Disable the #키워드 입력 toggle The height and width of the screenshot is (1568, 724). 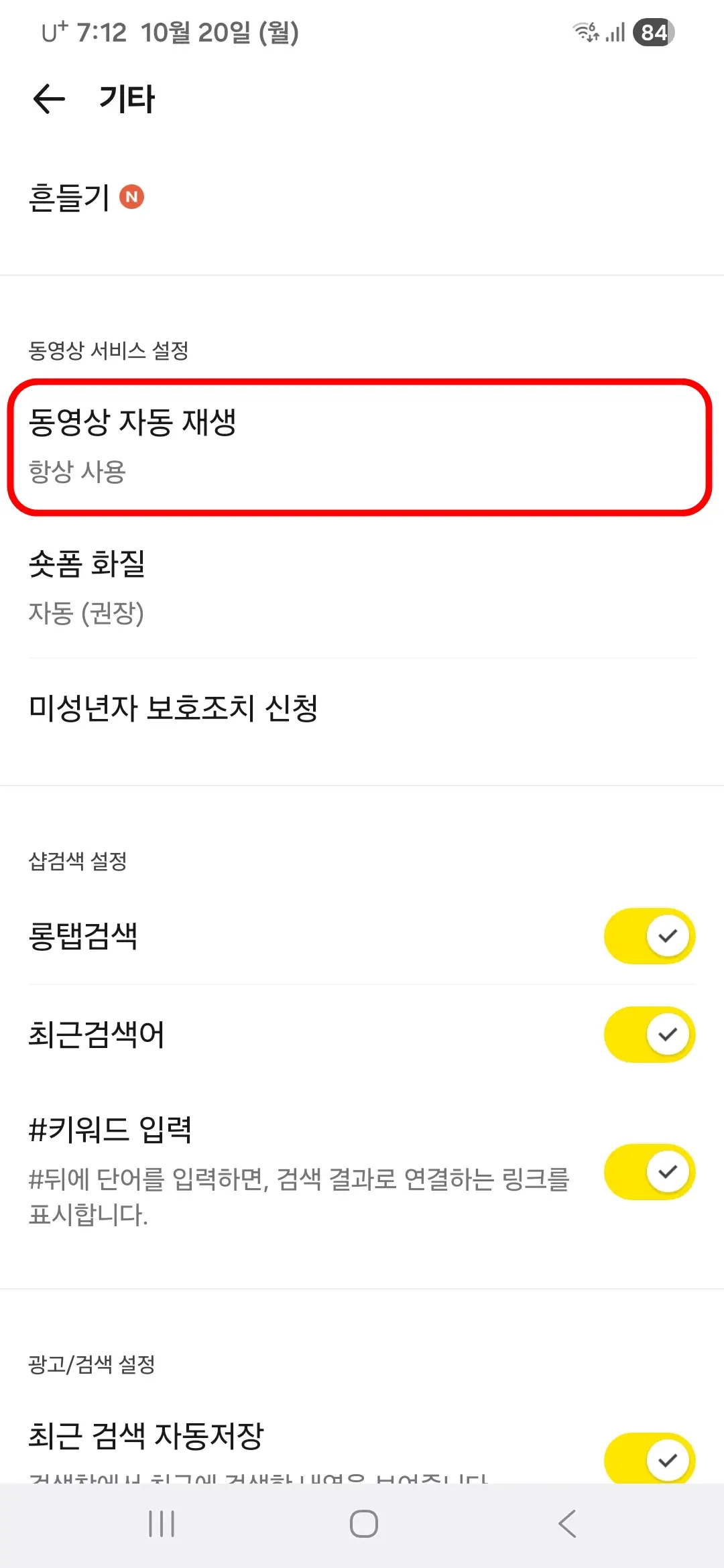(x=648, y=1171)
